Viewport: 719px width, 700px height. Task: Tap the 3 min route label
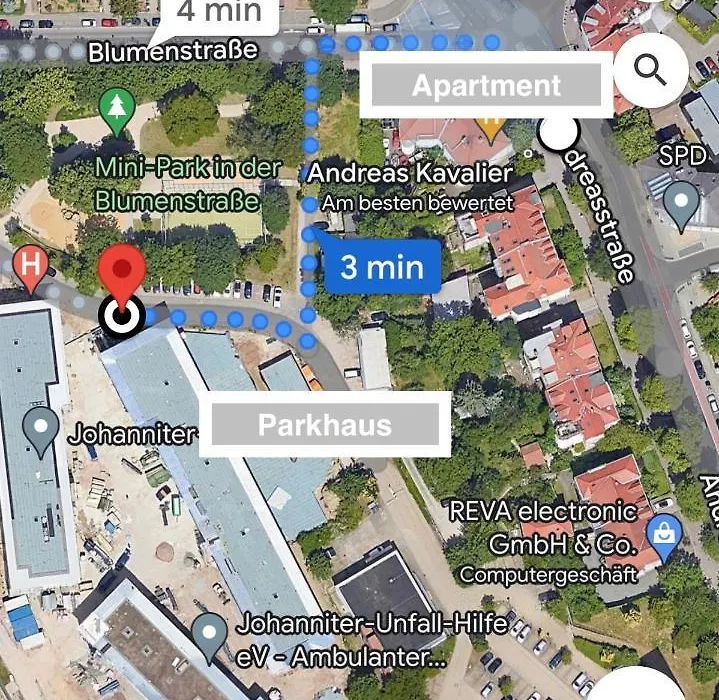pyautogui.click(x=381, y=266)
